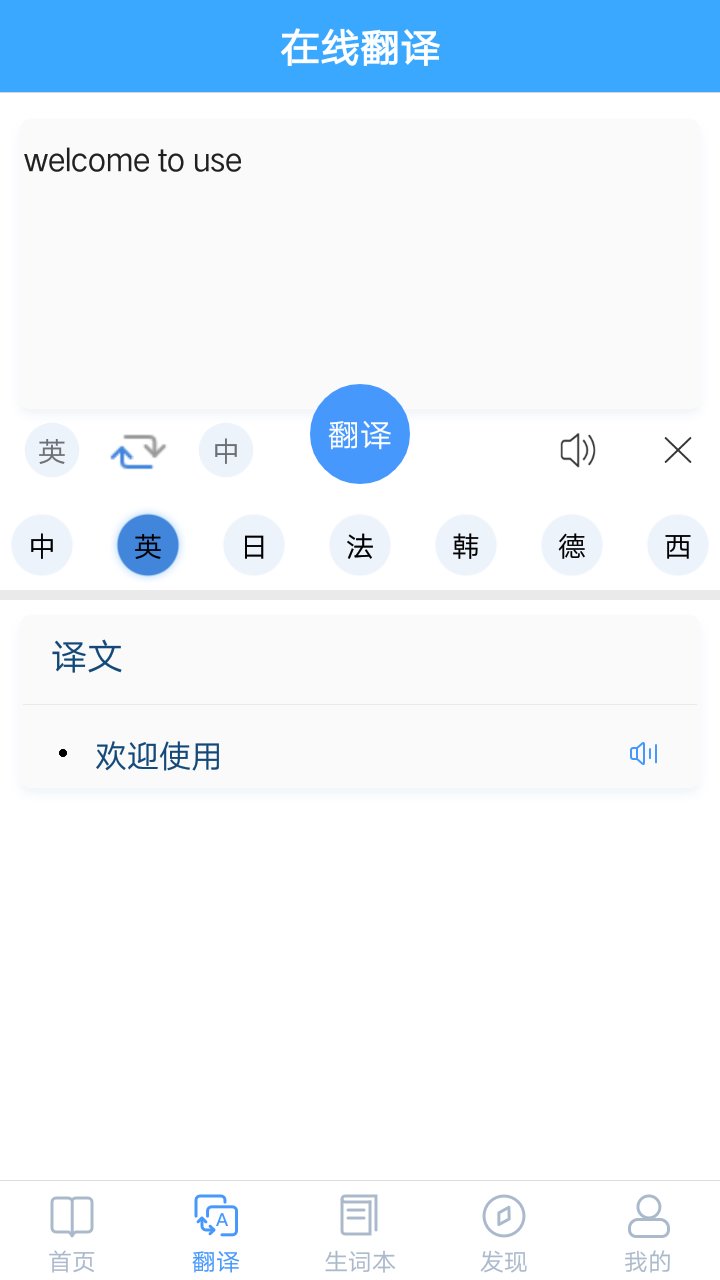720x1280 pixels.
Task: Switch to the 发现 discover tab
Action: click(x=504, y=1232)
